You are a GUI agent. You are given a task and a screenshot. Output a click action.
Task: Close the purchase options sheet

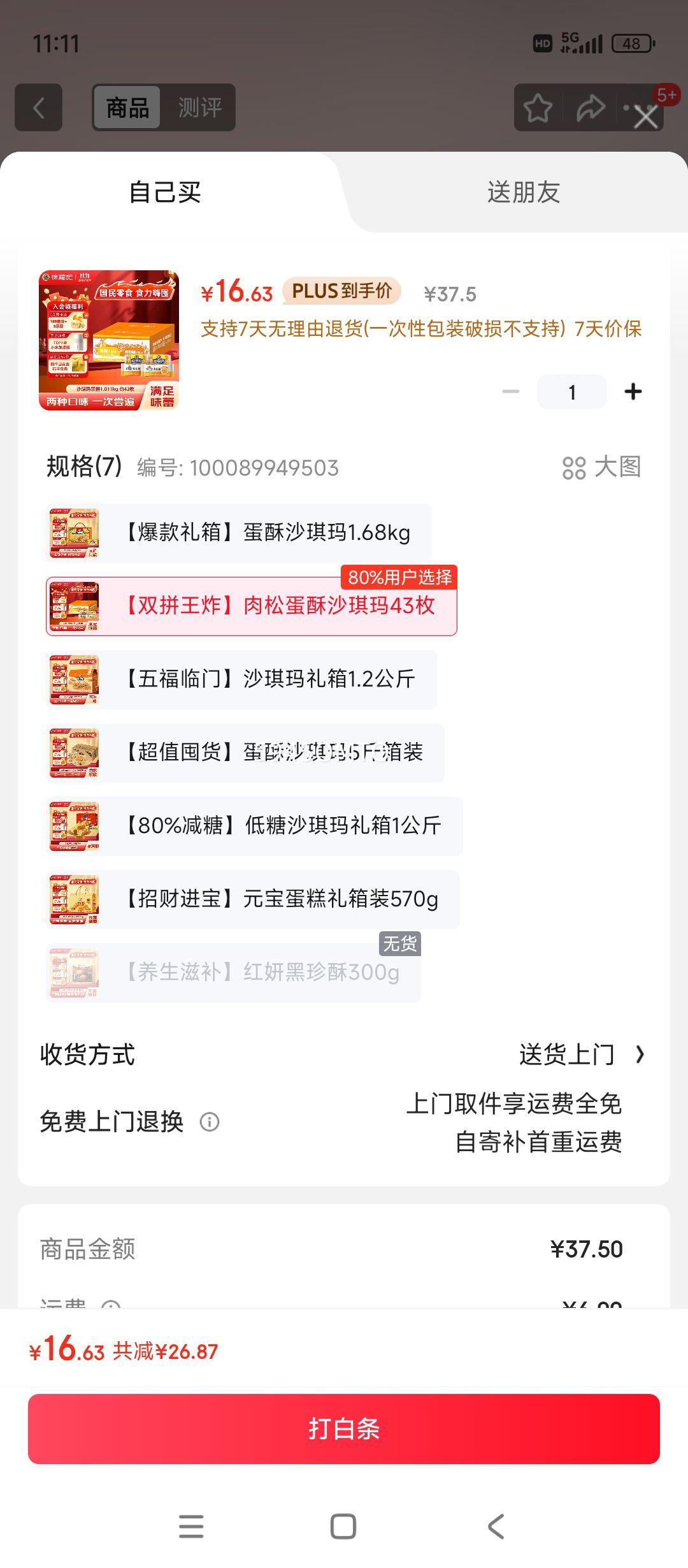click(x=645, y=117)
